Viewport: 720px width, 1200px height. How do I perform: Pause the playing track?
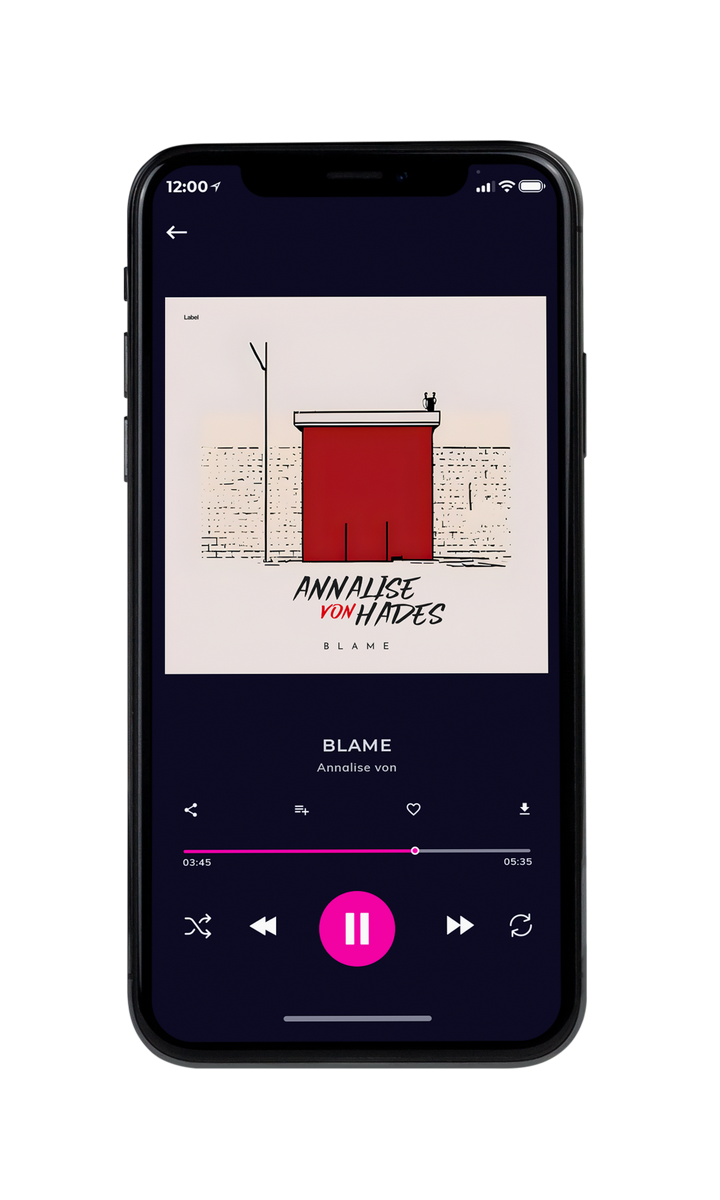point(357,929)
